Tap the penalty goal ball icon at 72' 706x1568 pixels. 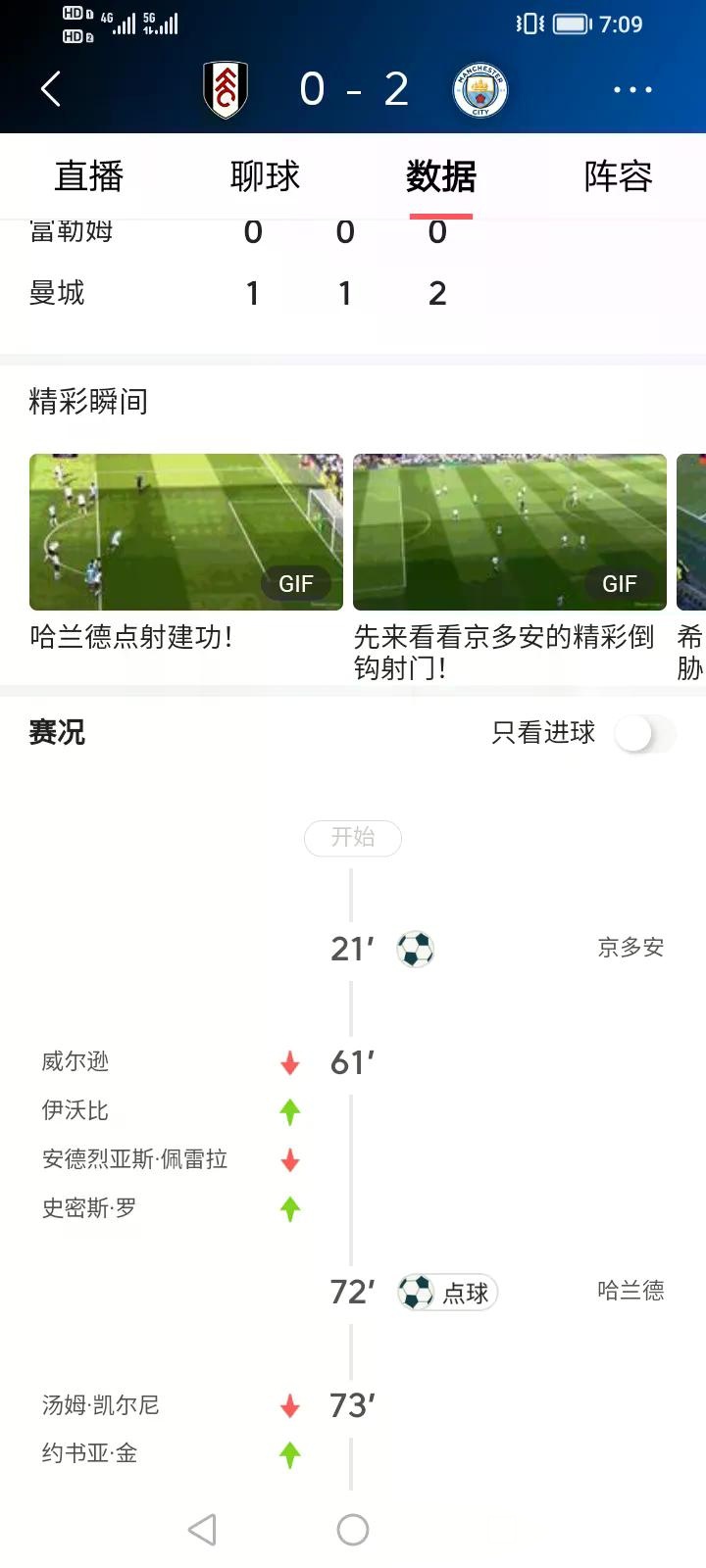pos(418,1293)
